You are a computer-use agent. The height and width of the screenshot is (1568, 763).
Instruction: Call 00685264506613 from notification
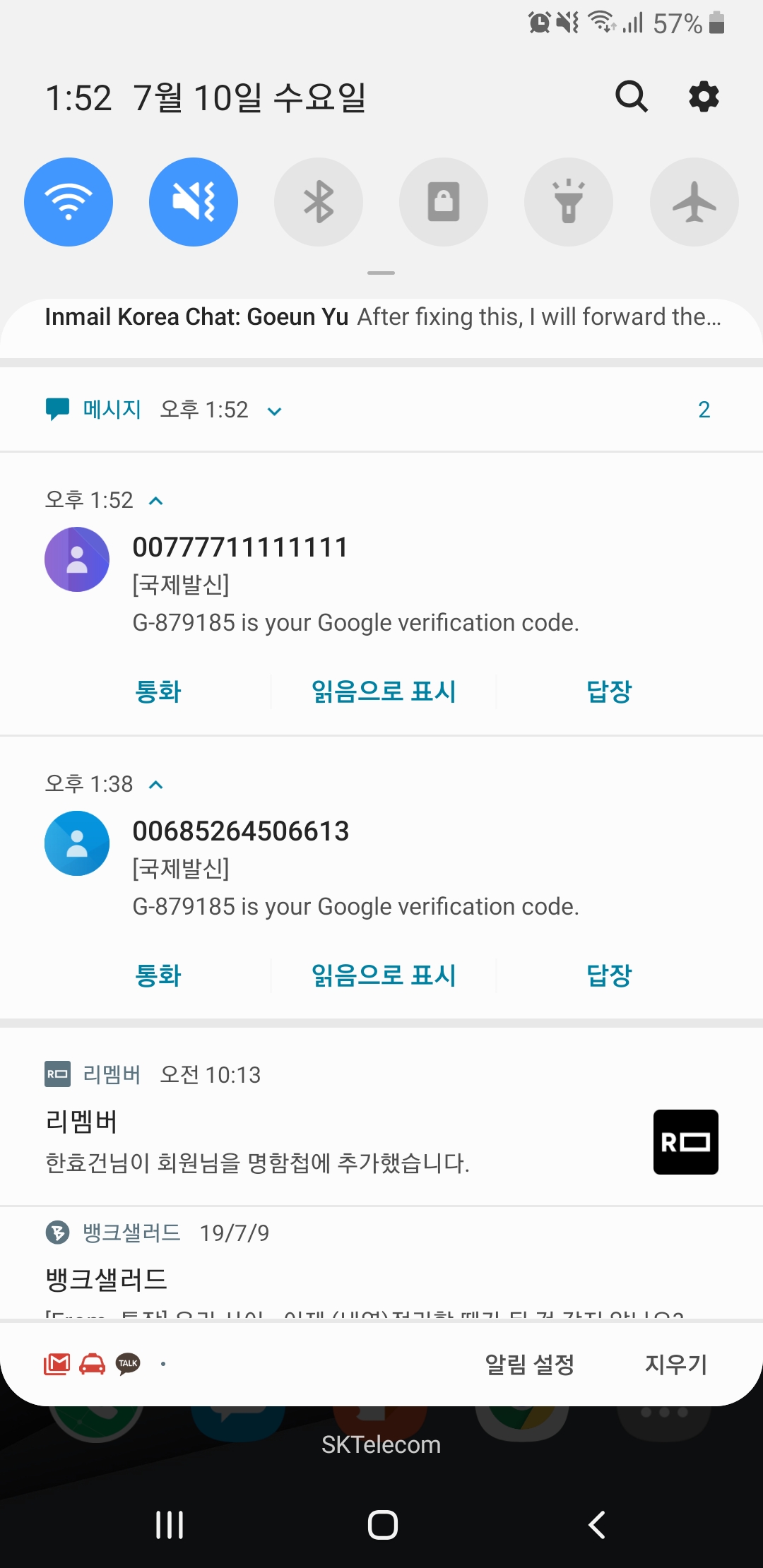click(x=158, y=975)
